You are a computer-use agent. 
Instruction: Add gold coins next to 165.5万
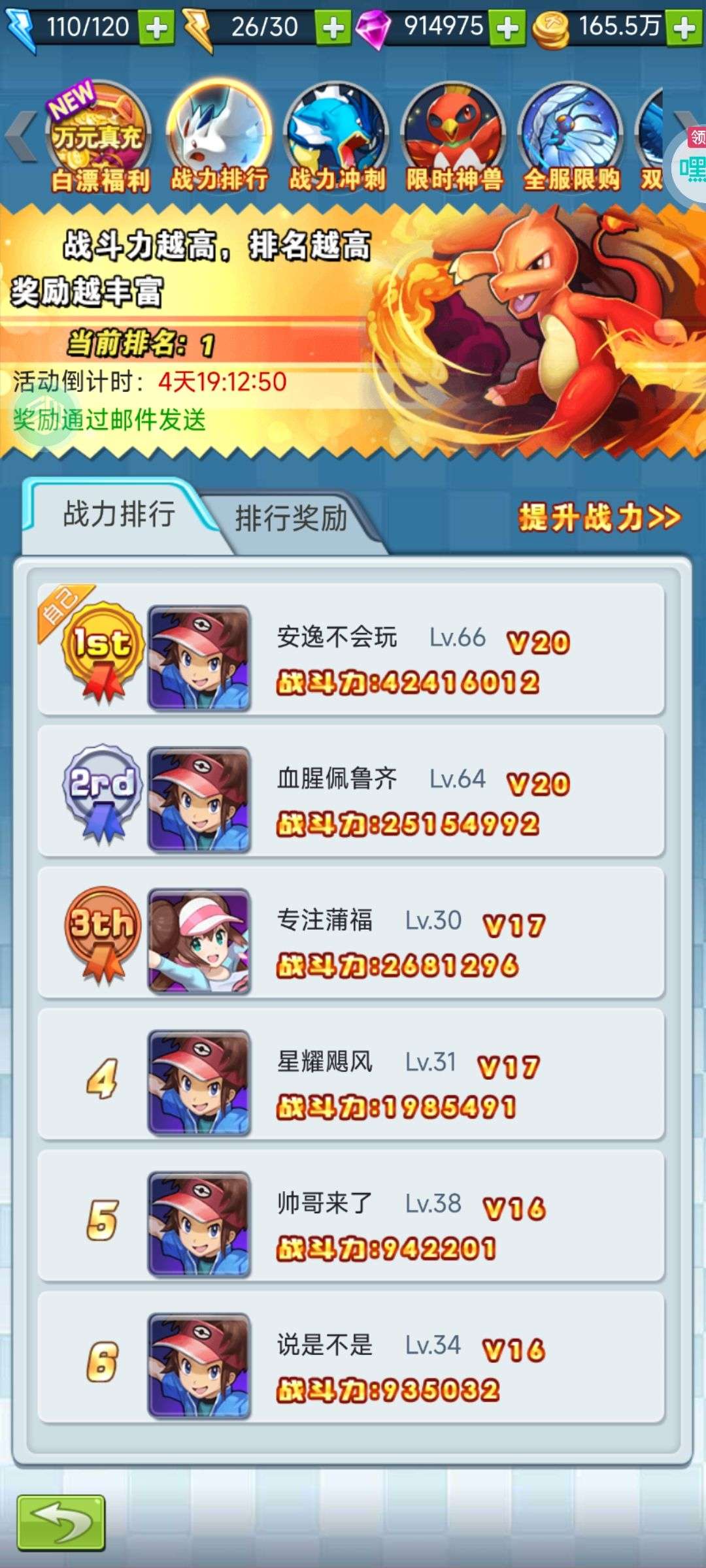[684, 27]
